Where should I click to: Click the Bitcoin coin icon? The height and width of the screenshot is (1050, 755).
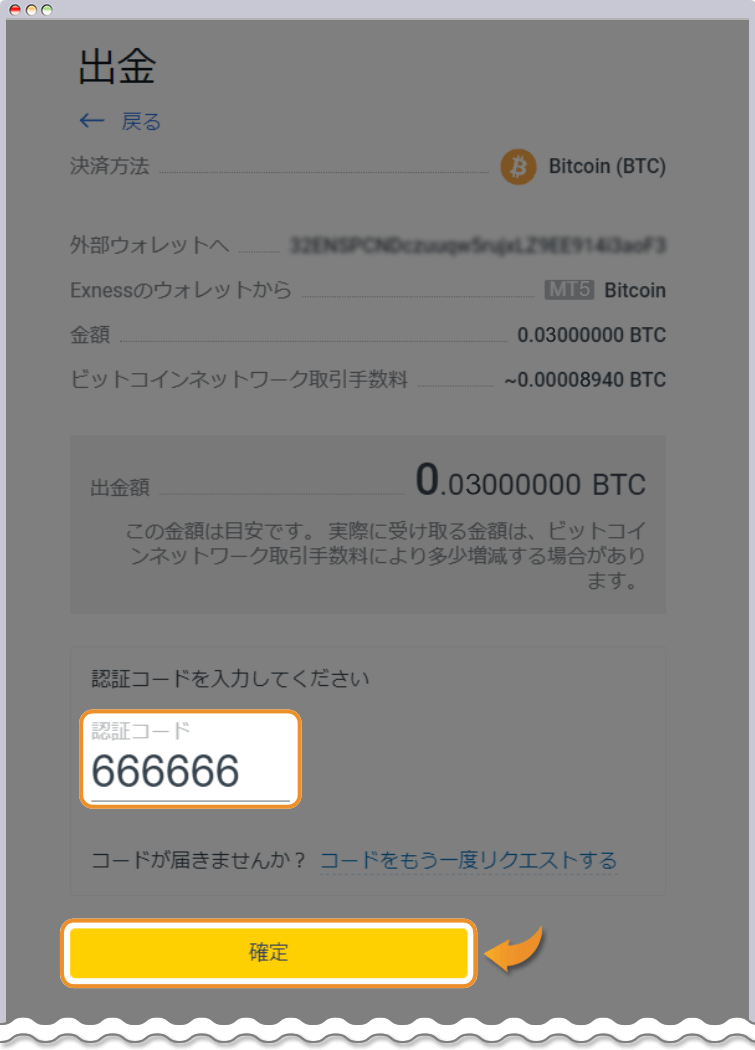pos(518,167)
